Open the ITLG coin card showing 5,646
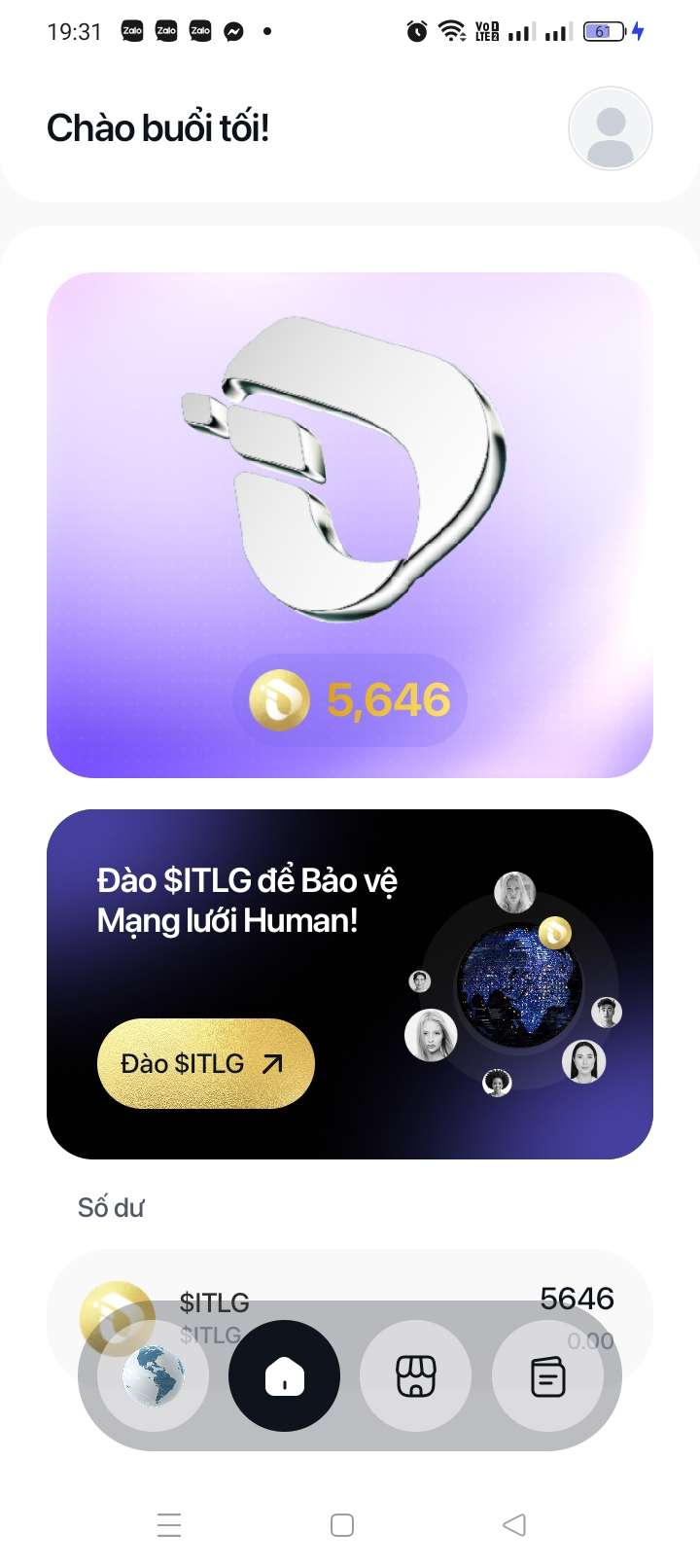This screenshot has width=700, height=1568. click(350, 525)
